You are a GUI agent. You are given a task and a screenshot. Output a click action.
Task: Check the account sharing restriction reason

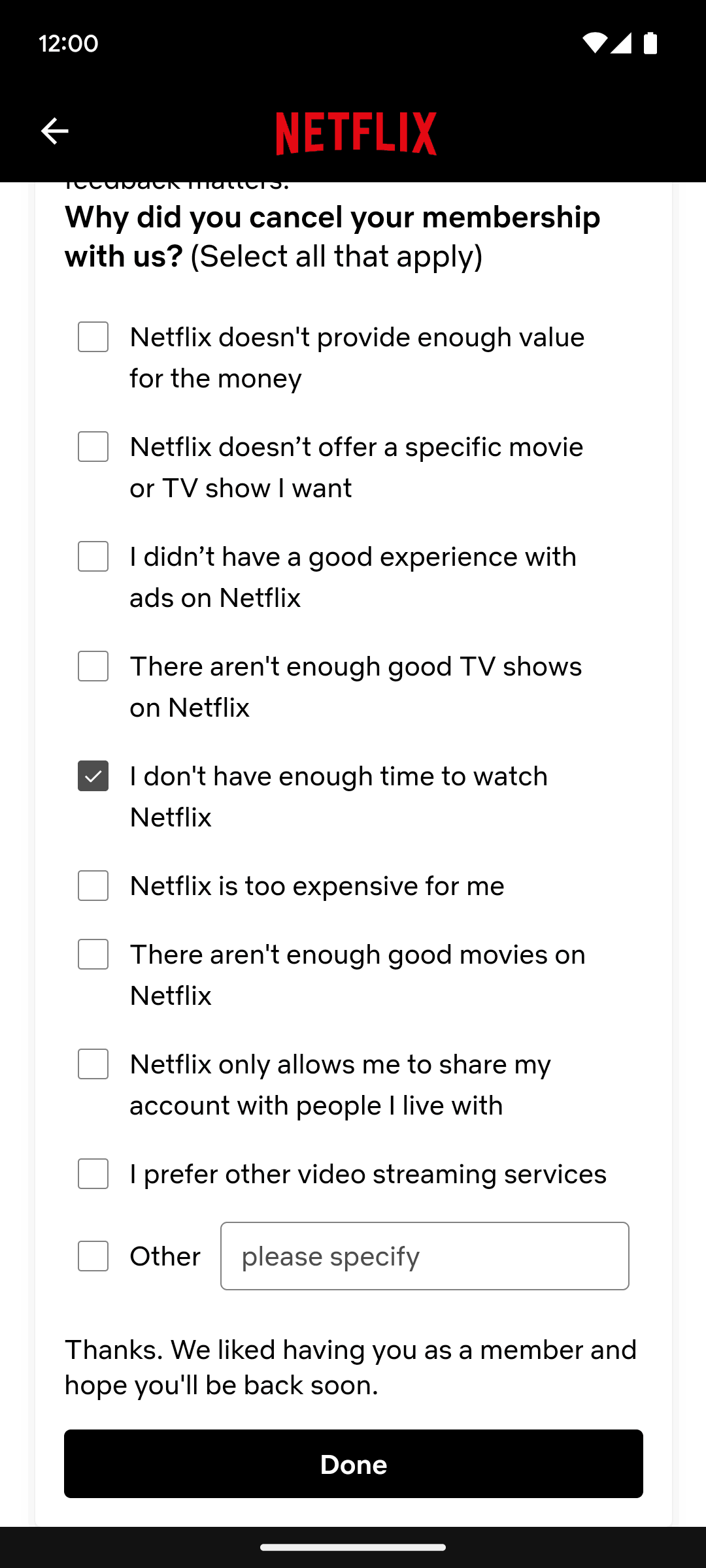click(x=93, y=1064)
